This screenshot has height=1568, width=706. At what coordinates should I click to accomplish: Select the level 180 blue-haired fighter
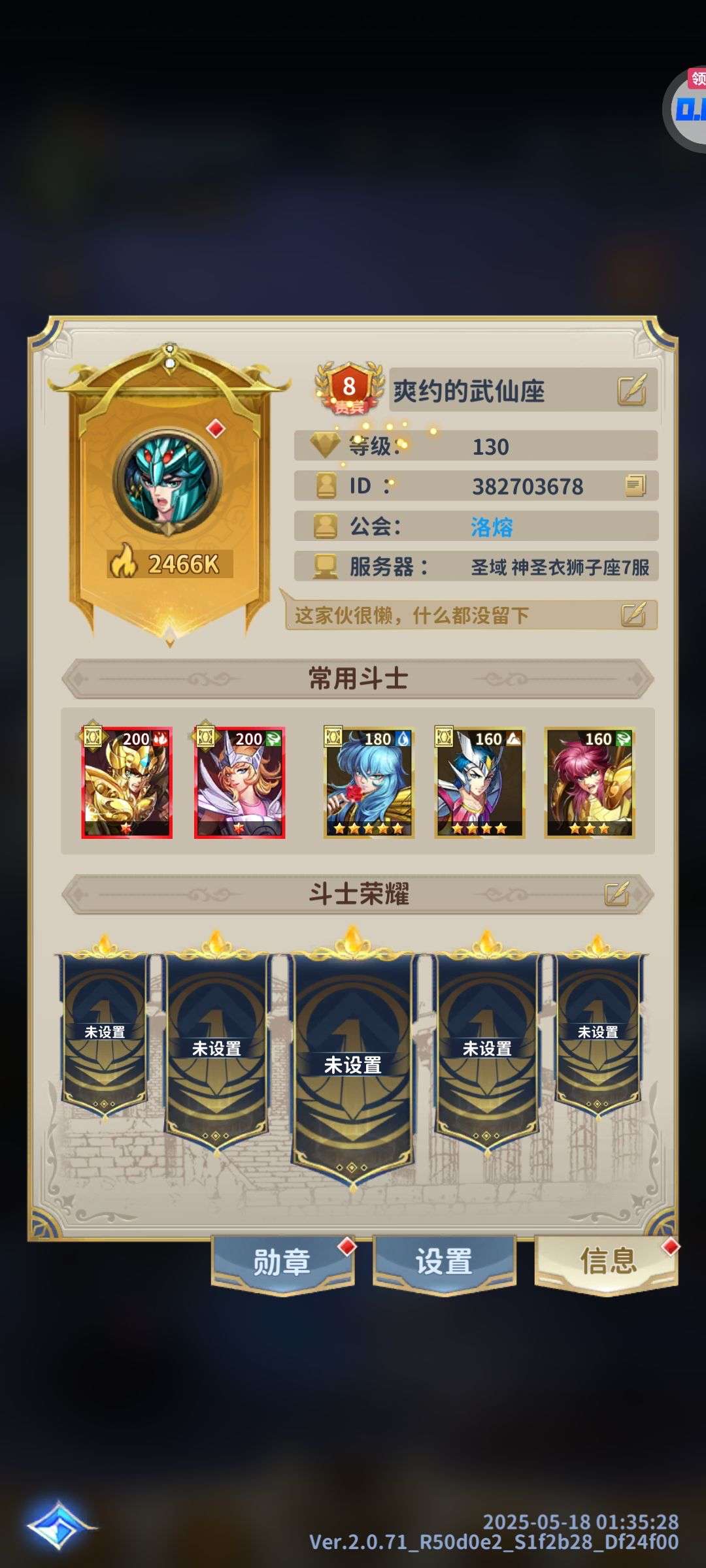(x=369, y=783)
